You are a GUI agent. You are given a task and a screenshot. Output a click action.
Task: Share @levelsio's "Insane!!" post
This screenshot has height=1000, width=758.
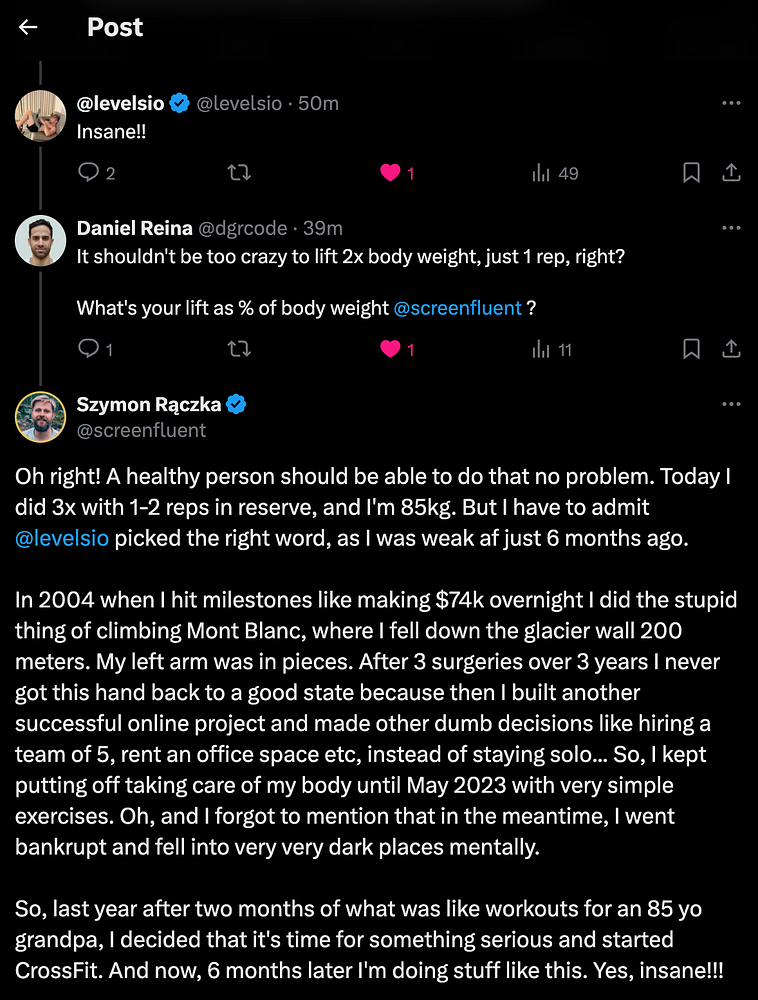click(731, 173)
